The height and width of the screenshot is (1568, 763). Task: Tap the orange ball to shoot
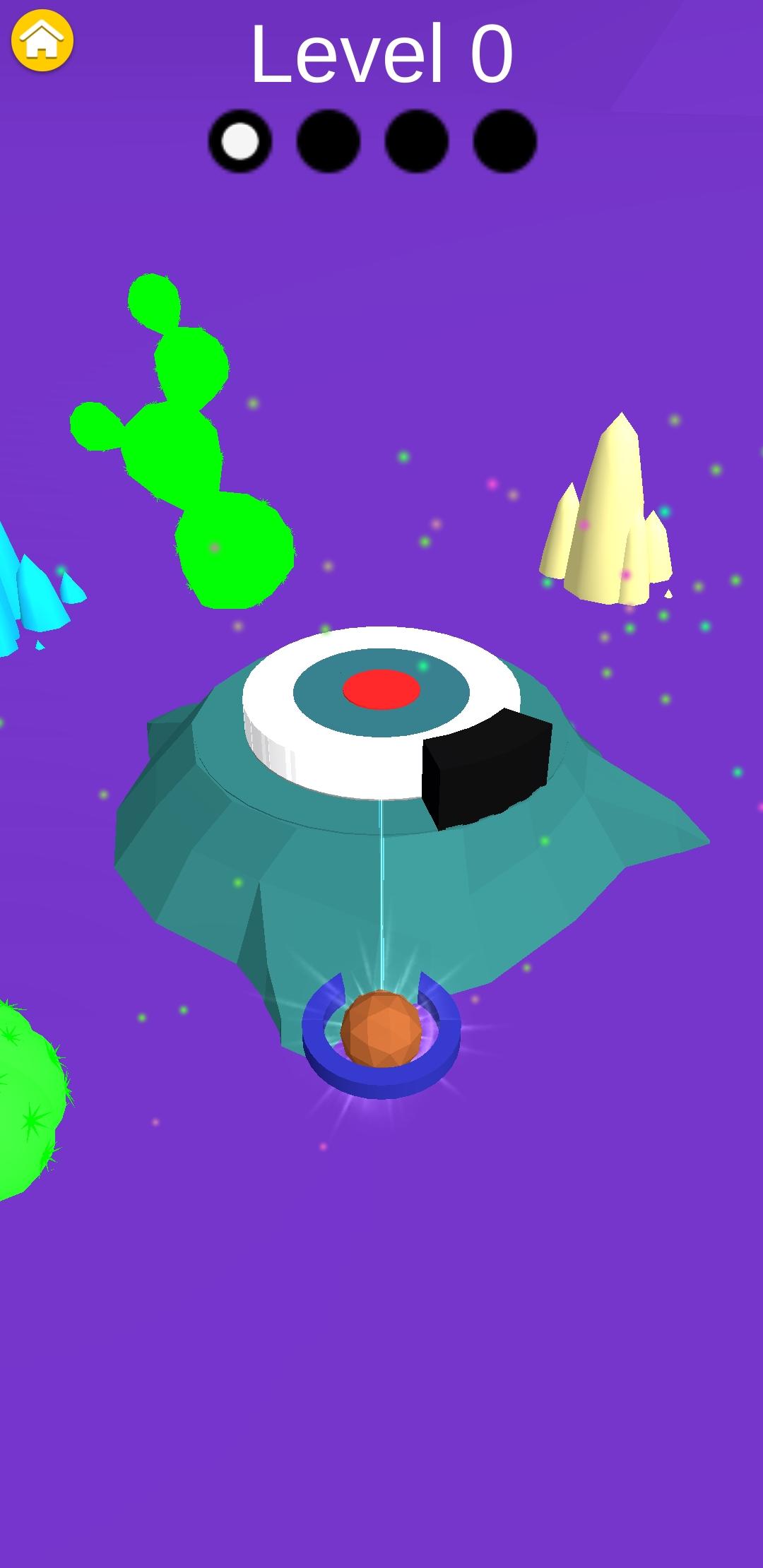[381, 1028]
